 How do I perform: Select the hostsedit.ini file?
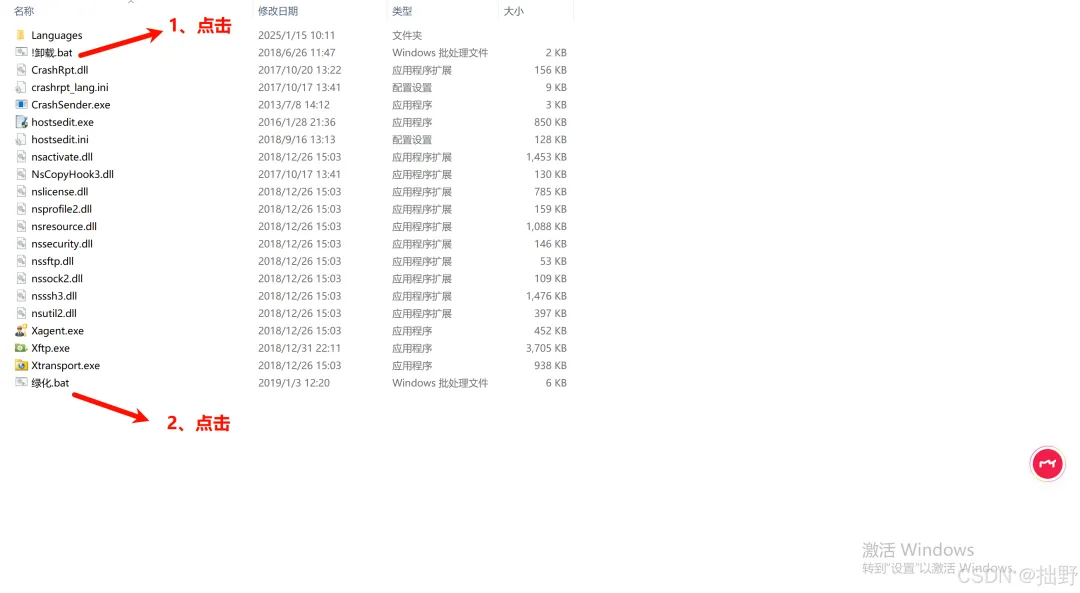coord(59,140)
